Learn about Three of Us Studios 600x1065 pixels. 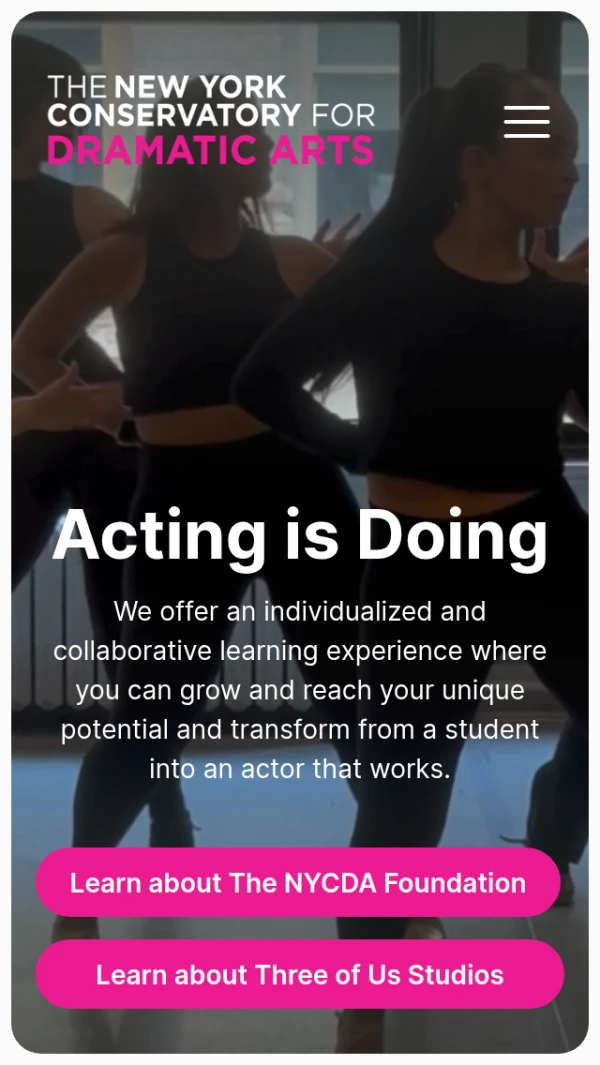[300, 974]
